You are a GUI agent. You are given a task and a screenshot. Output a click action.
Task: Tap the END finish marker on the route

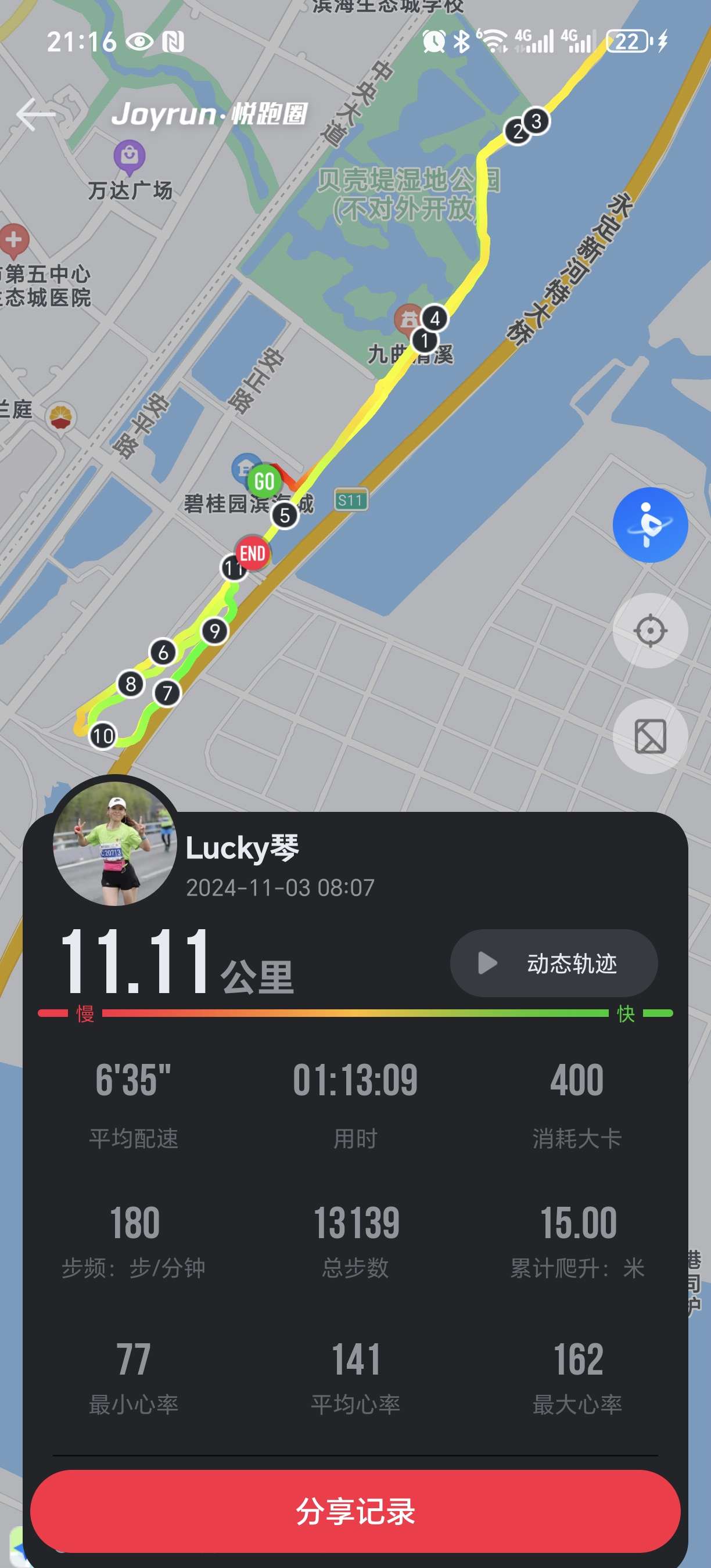[x=253, y=553]
